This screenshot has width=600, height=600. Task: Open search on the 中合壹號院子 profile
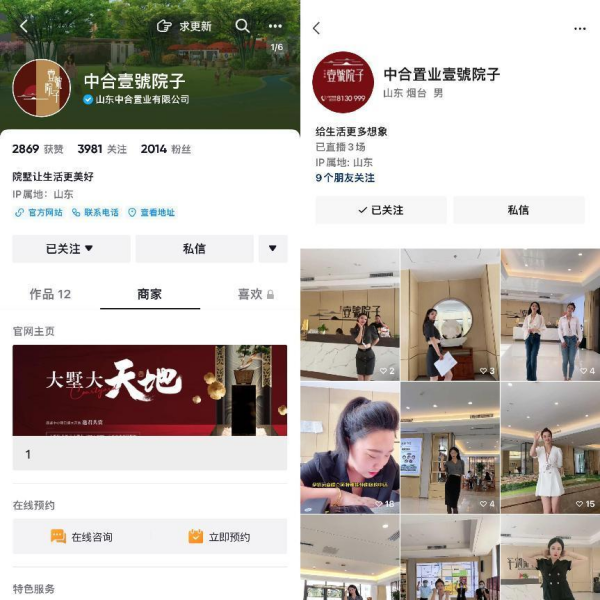(243, 26)
